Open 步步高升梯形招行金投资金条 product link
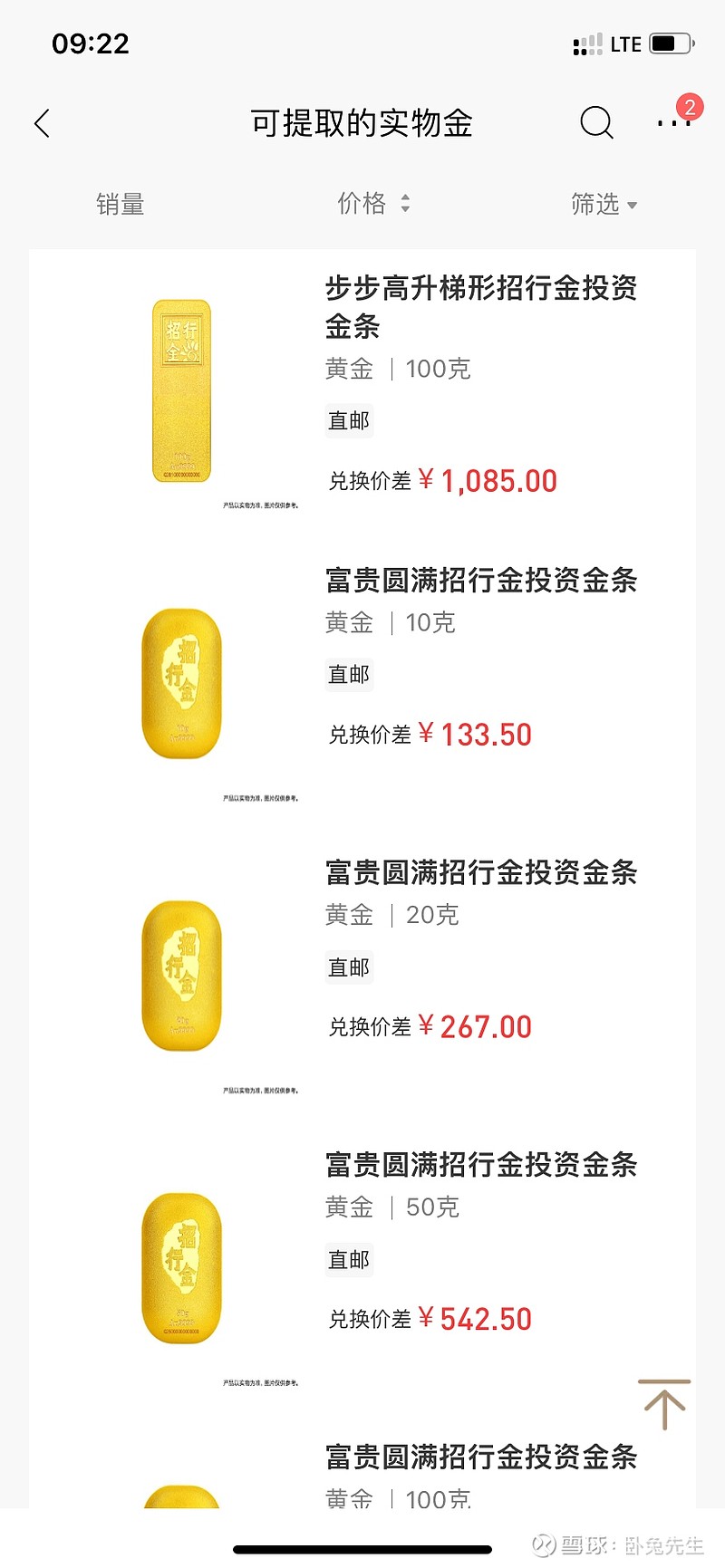The width and height of the screenshot is (725, 1568). pos(483,308)
